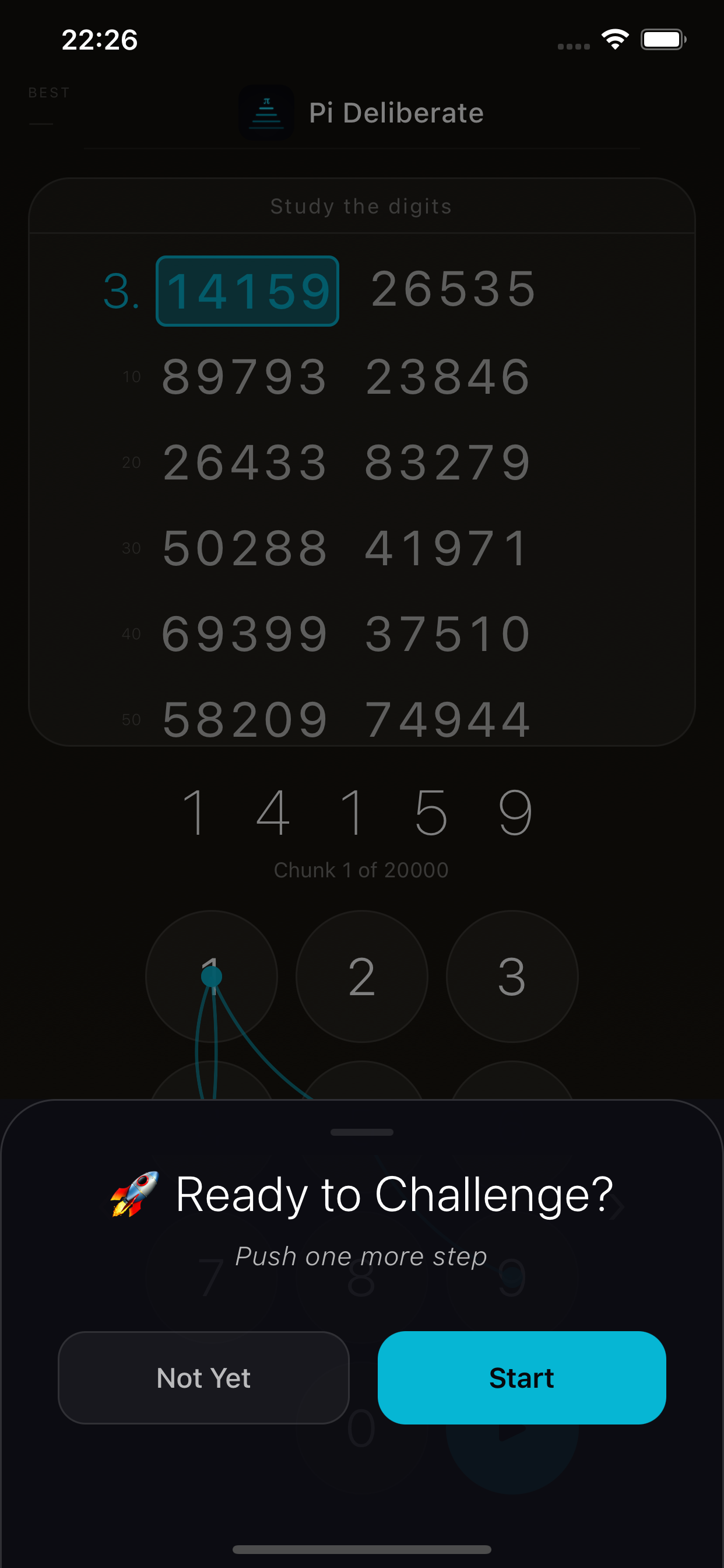This screenshot has height=1568, width=724.
Task: Open the BEST section
Action: (x=48, y=93)
